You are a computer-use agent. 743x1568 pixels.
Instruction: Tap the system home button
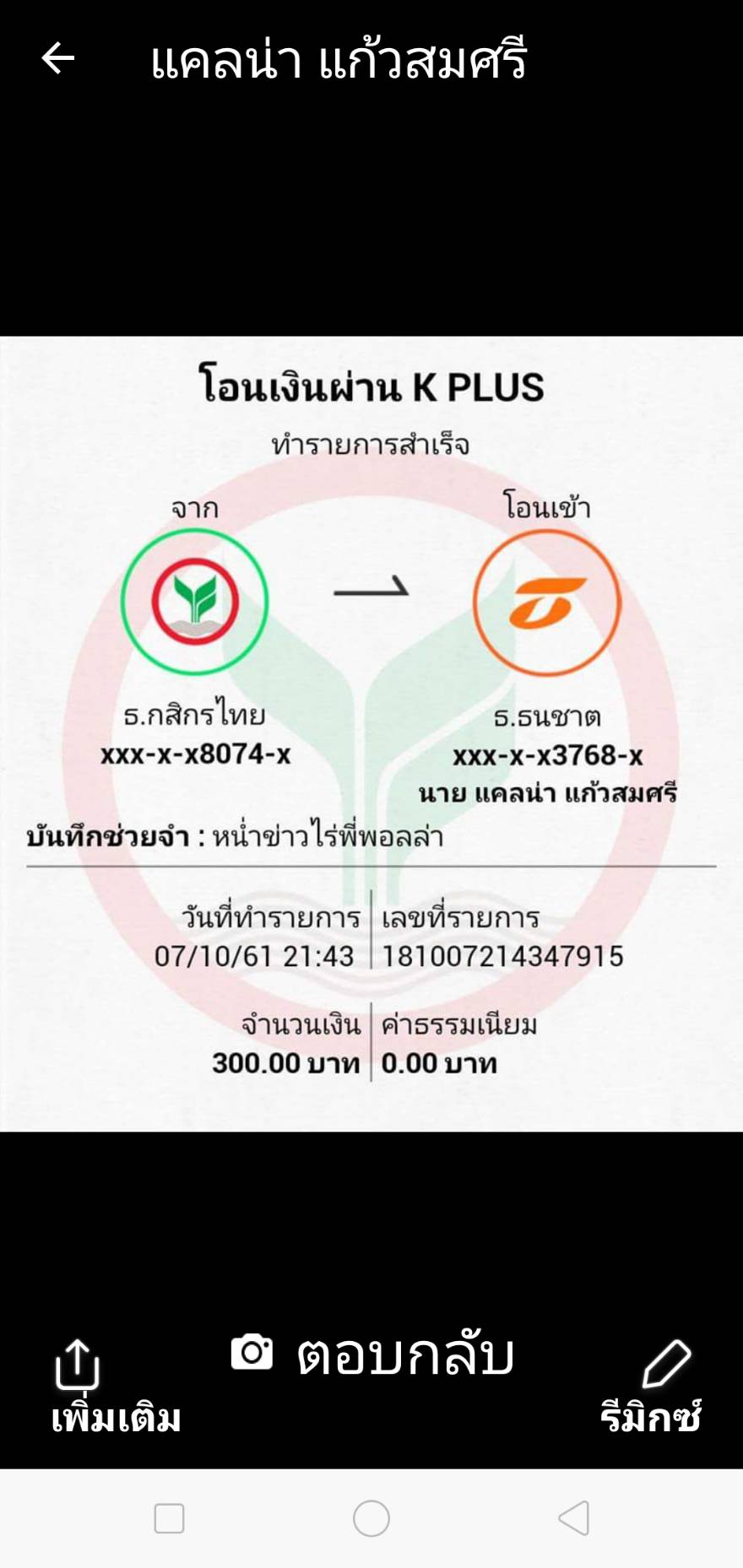pos(371,1518)
